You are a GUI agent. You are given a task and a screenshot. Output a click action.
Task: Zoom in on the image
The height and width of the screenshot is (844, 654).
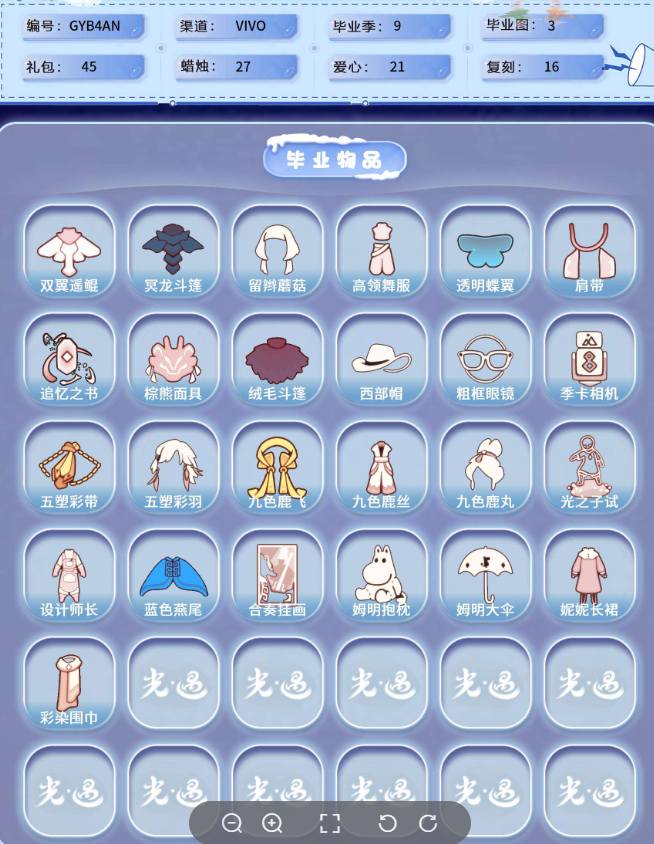point(272,823)
